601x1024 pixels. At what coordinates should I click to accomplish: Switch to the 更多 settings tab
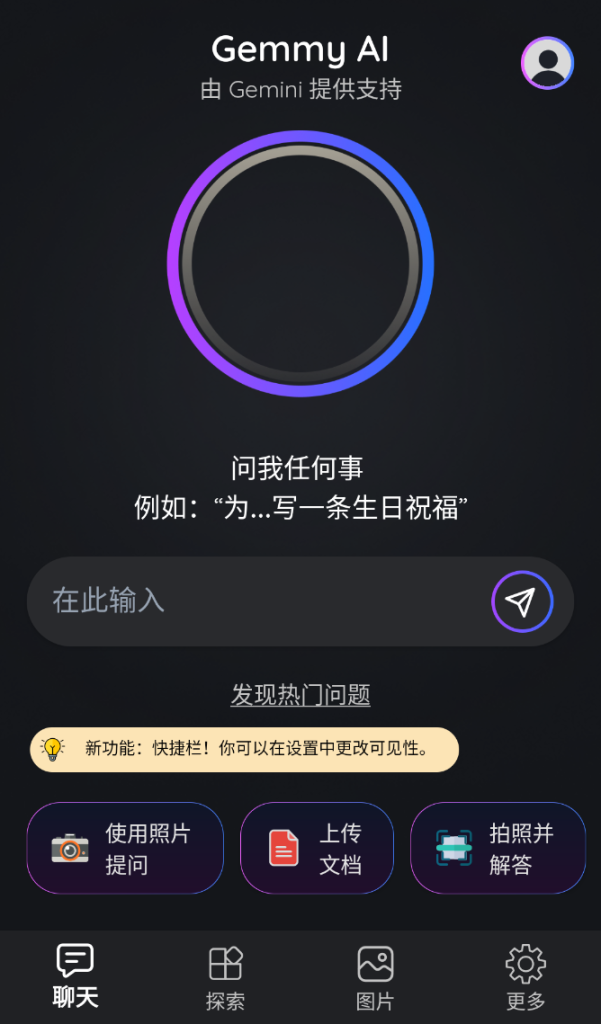click(525, 977)
